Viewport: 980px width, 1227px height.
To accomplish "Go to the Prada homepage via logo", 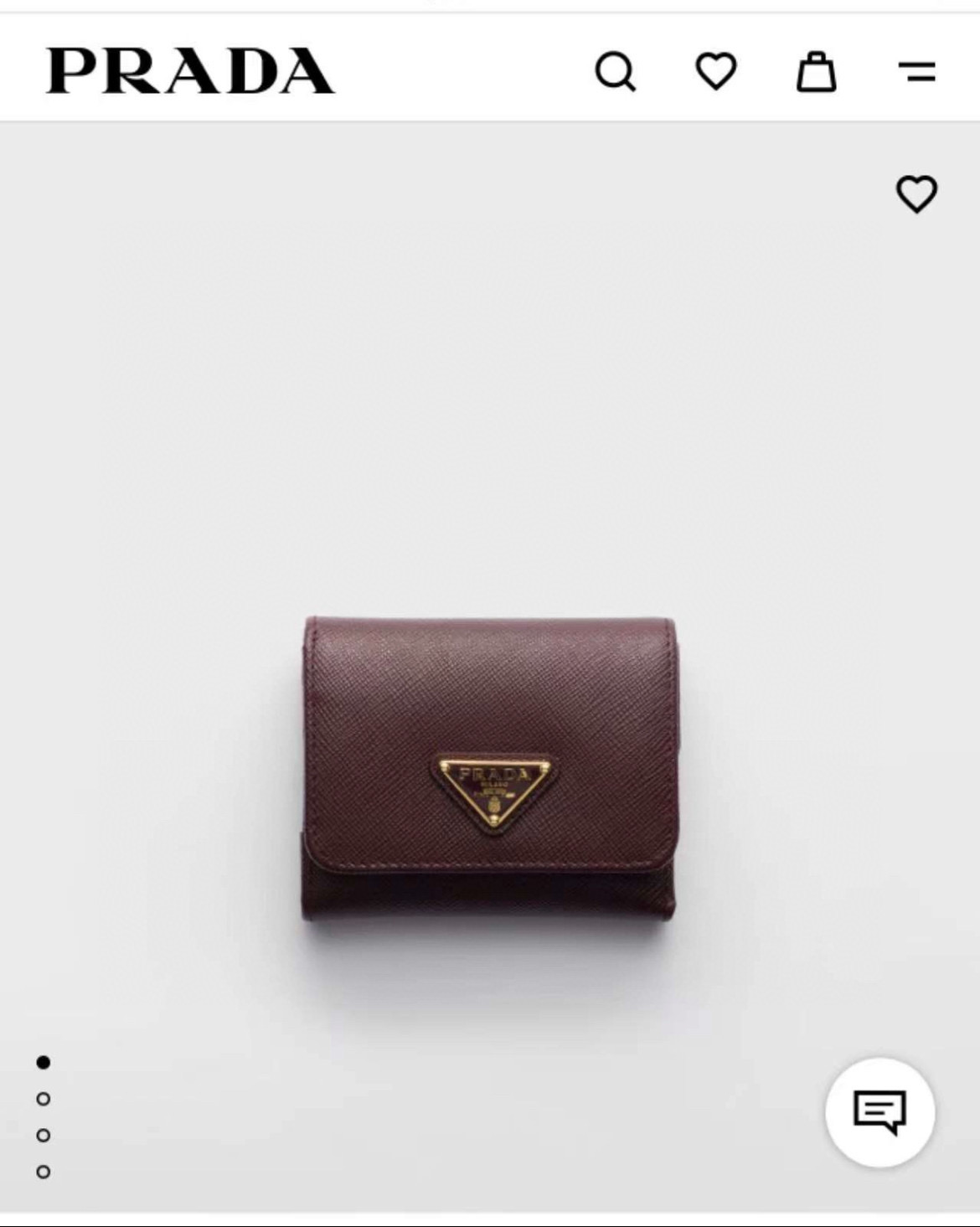I will [190, 71].
